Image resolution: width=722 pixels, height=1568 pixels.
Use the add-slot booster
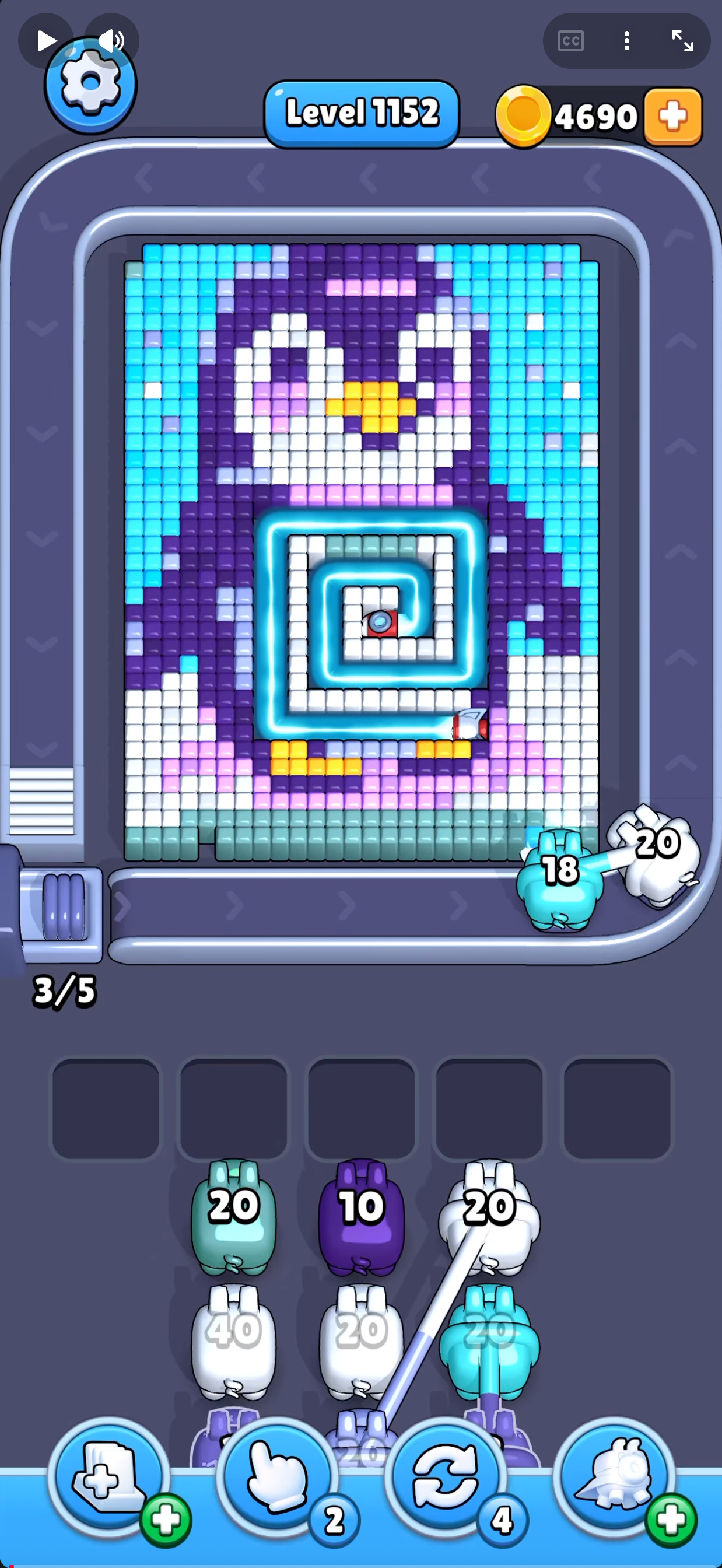(x=110, y=1476)
